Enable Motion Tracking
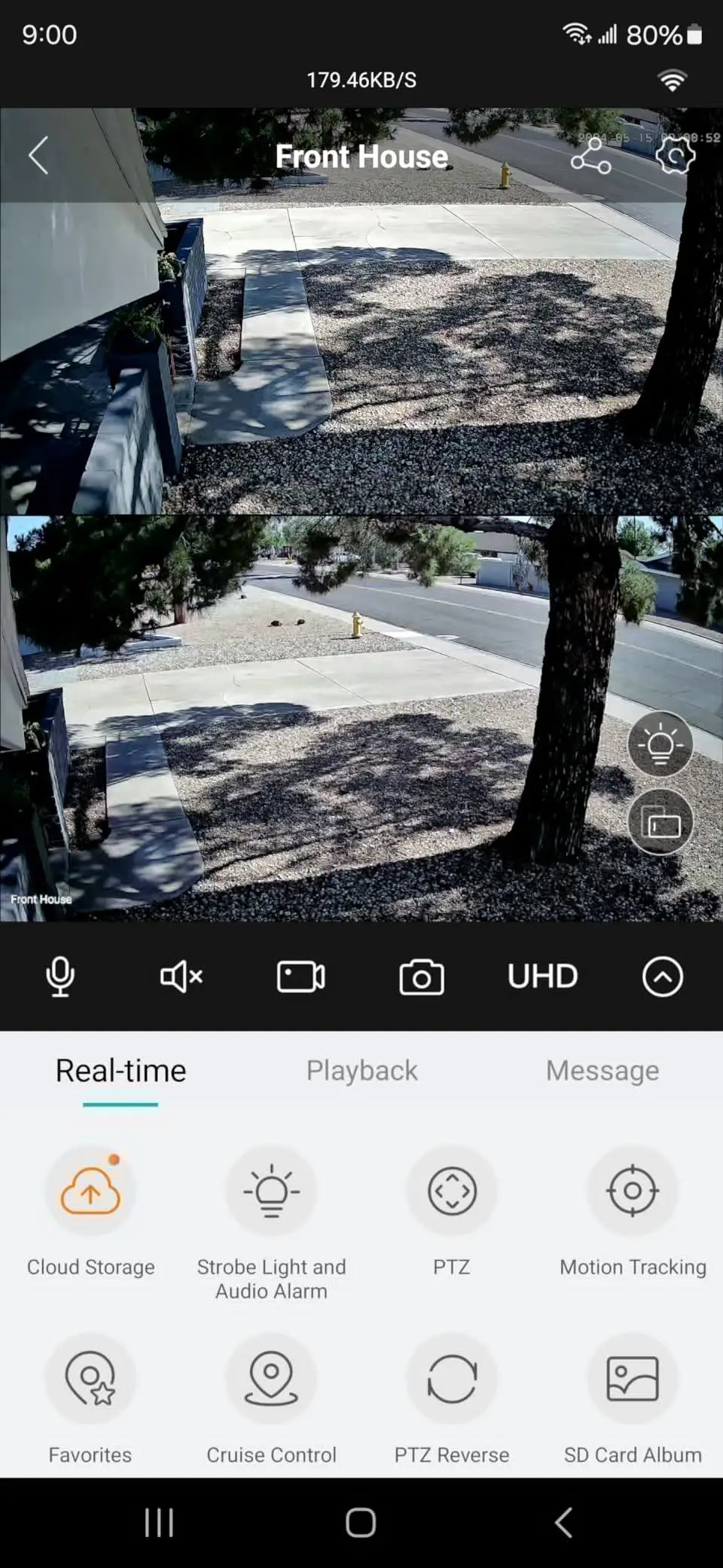 coord(633,1191)
